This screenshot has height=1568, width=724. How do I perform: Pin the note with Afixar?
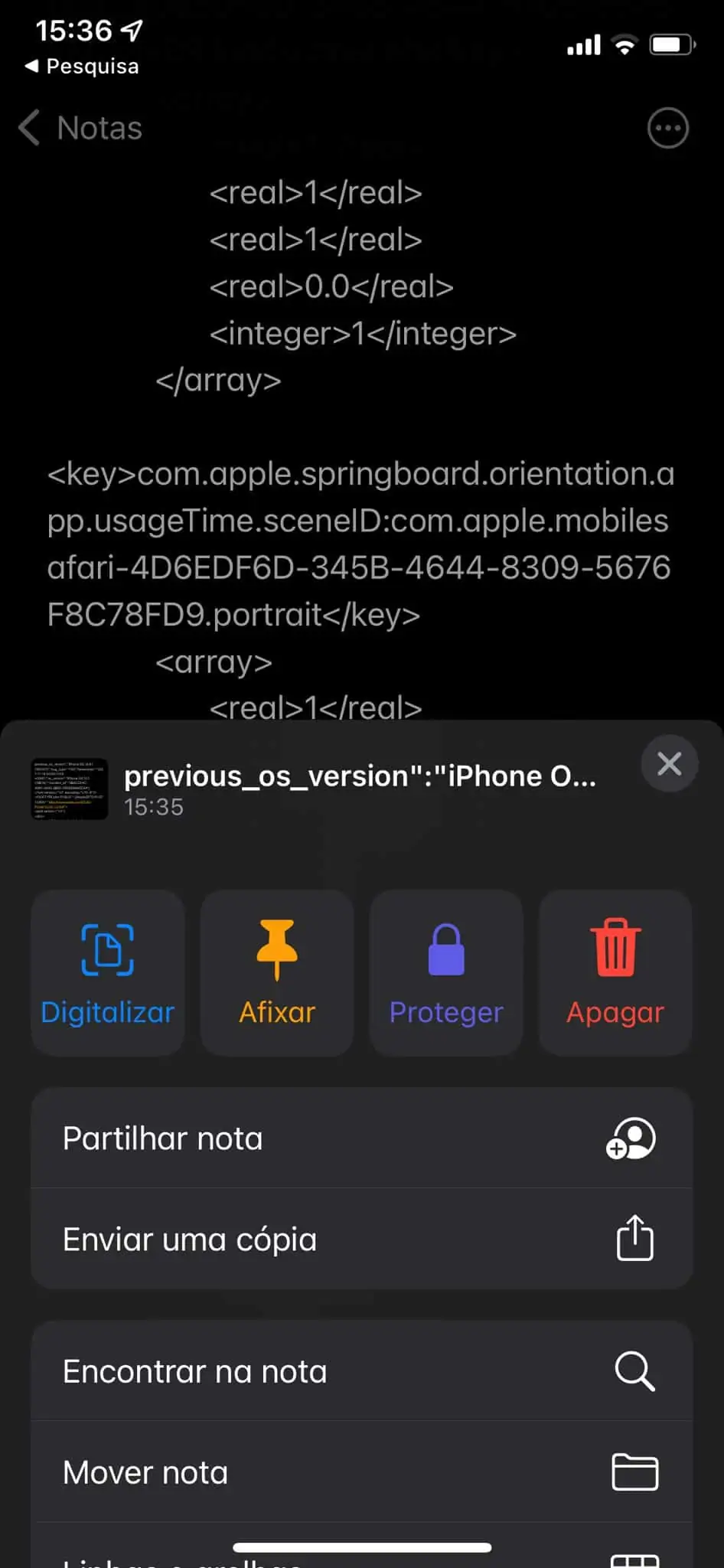(x=277, y=972)
